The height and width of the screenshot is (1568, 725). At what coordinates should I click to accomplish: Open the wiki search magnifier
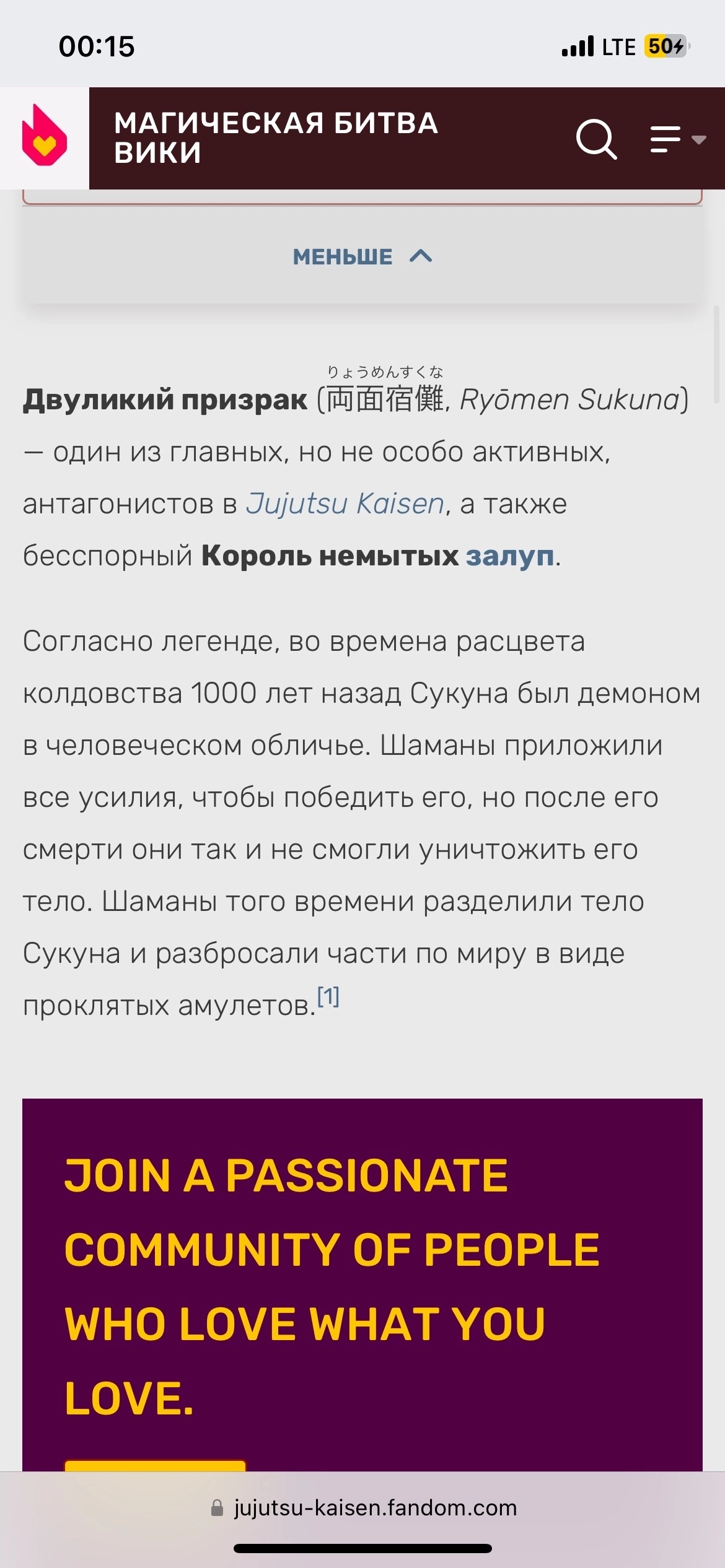tap(596, 139)
